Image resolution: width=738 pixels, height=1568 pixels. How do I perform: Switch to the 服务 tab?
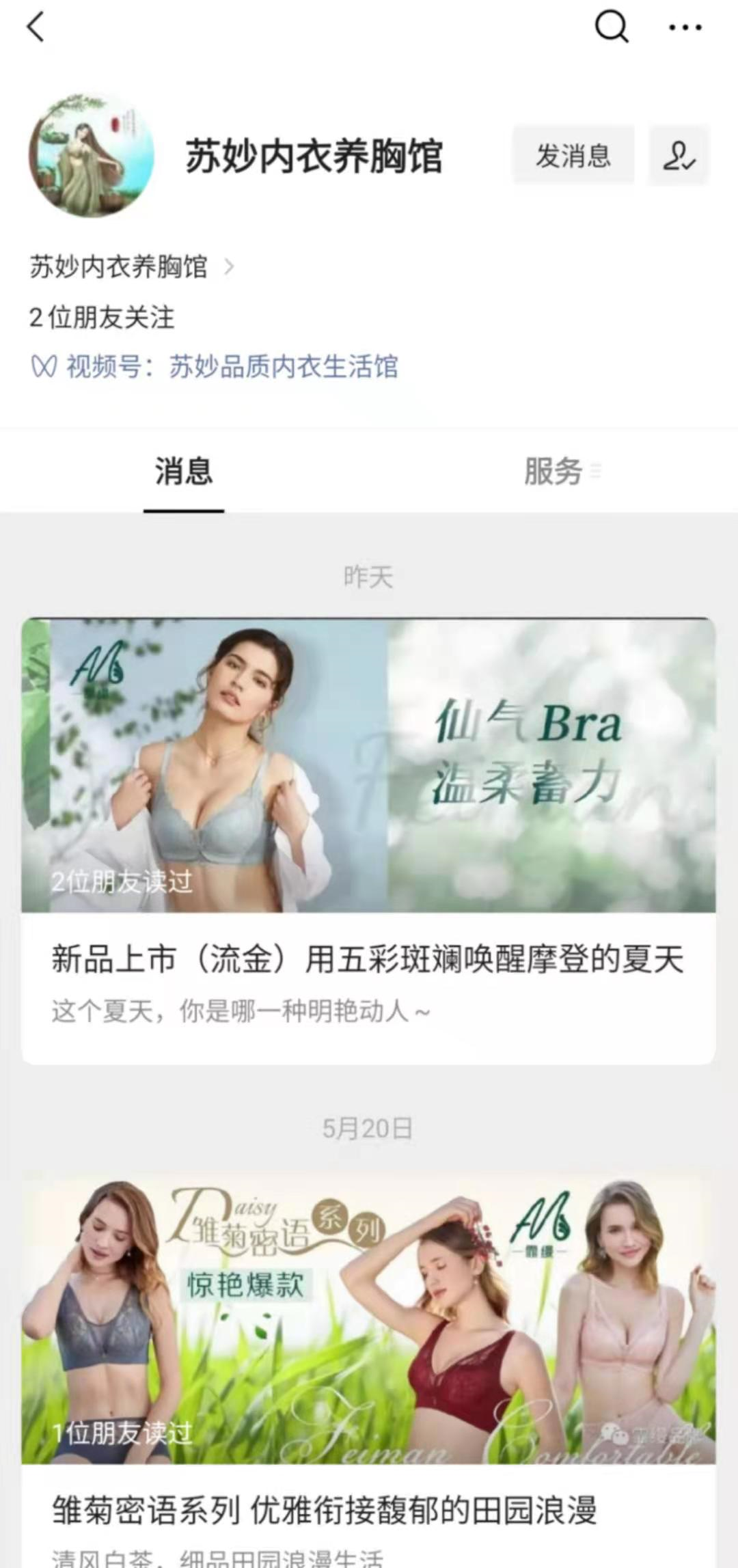[553, 471]
